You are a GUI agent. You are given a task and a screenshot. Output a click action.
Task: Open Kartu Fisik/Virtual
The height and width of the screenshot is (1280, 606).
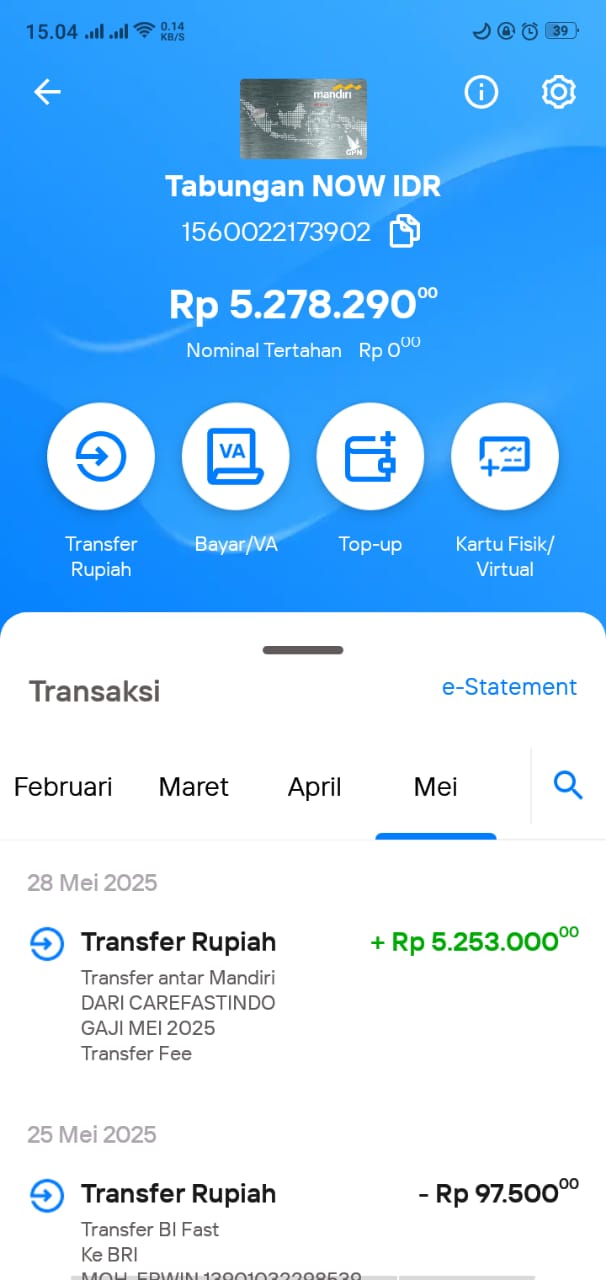pos(505,457)
